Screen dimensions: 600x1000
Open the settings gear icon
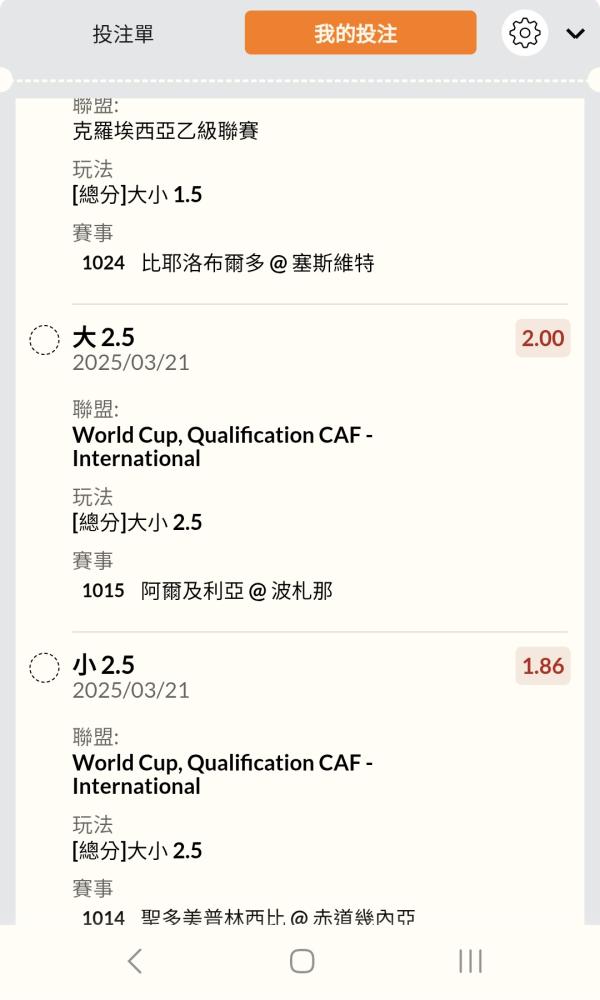pyautogui.click(x=524, y=33)
